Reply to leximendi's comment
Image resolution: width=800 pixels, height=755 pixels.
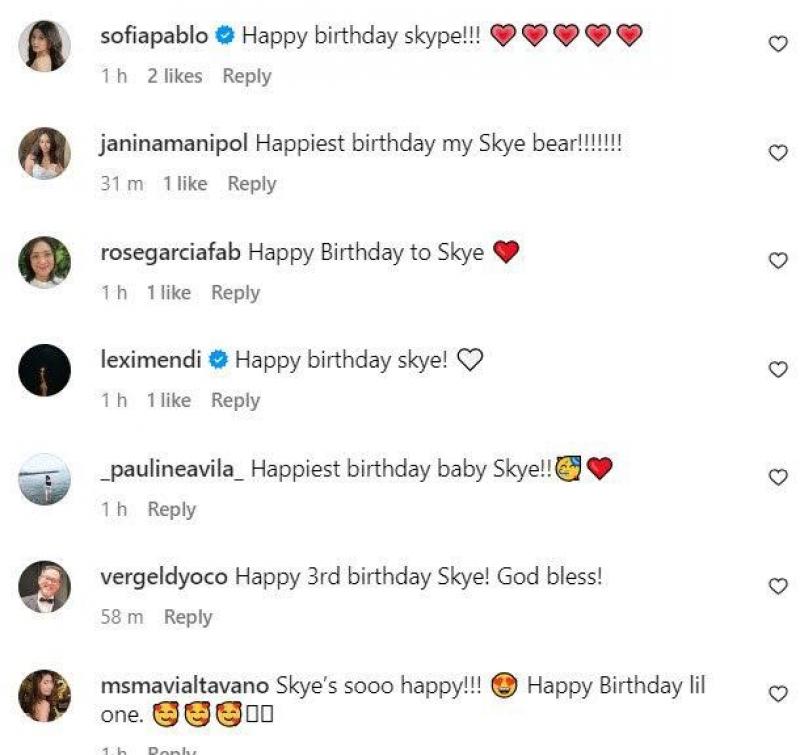tap(235, 401)
